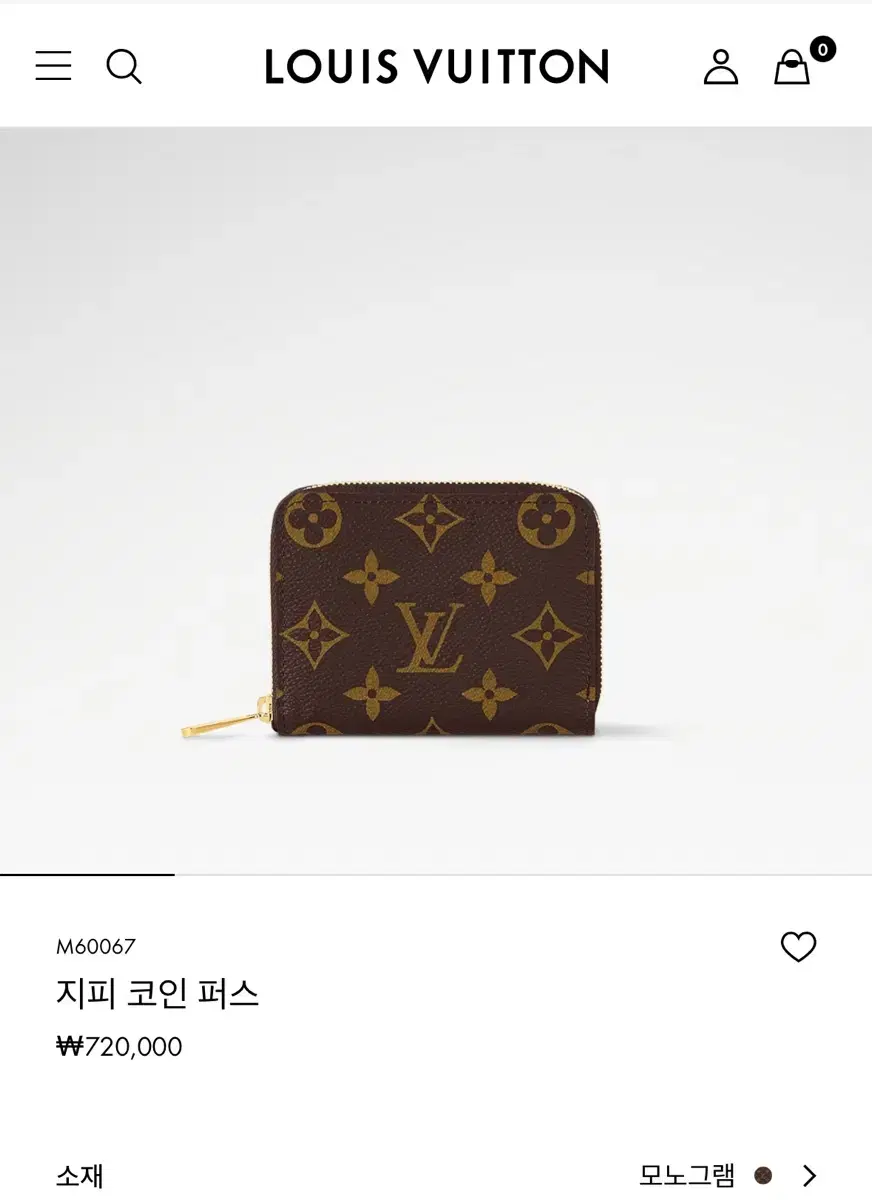This screenshot has width=872, height=1200.
Task: Open the My Account person icon
Action: [x=719, y=66]
